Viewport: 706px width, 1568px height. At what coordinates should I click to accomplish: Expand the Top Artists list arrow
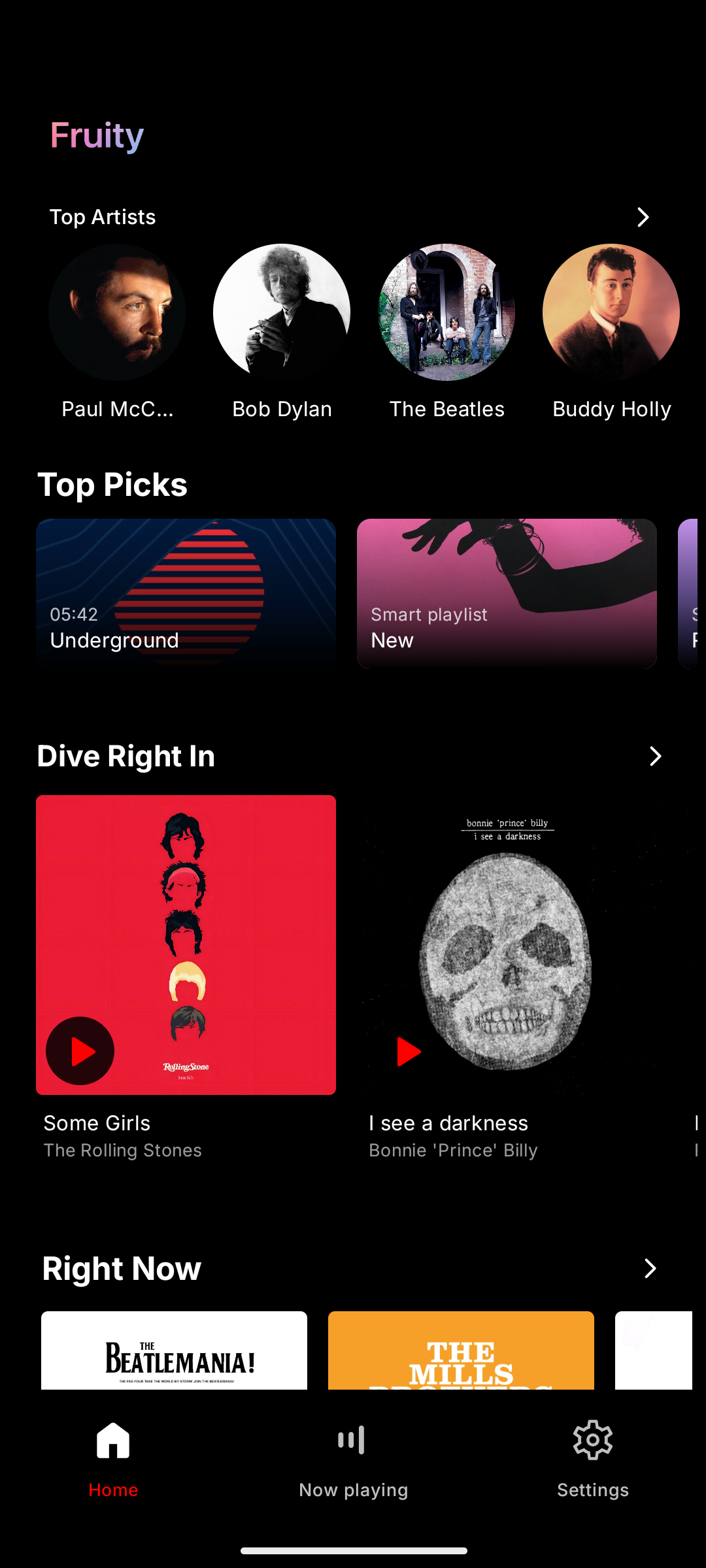click(643, 217)
